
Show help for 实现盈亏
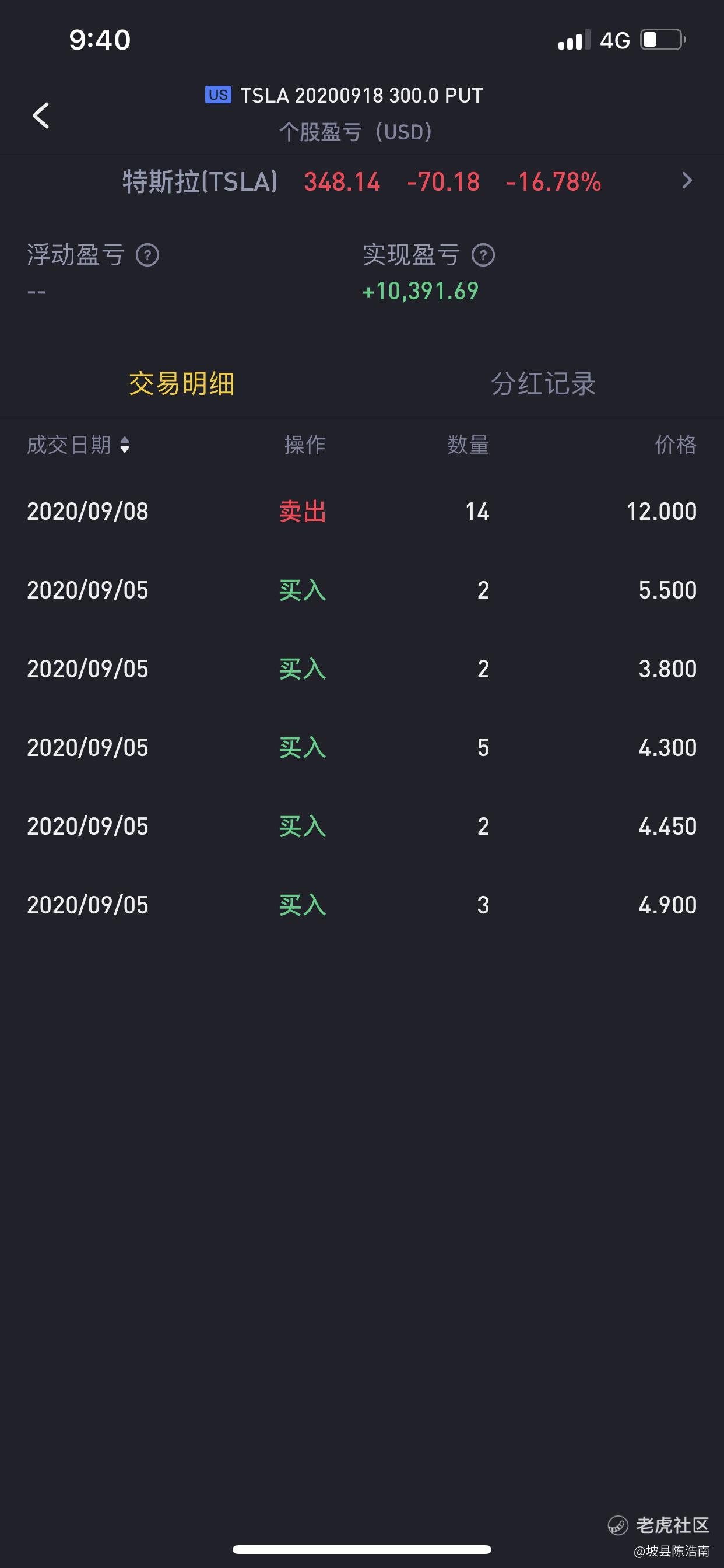[483, 255]
